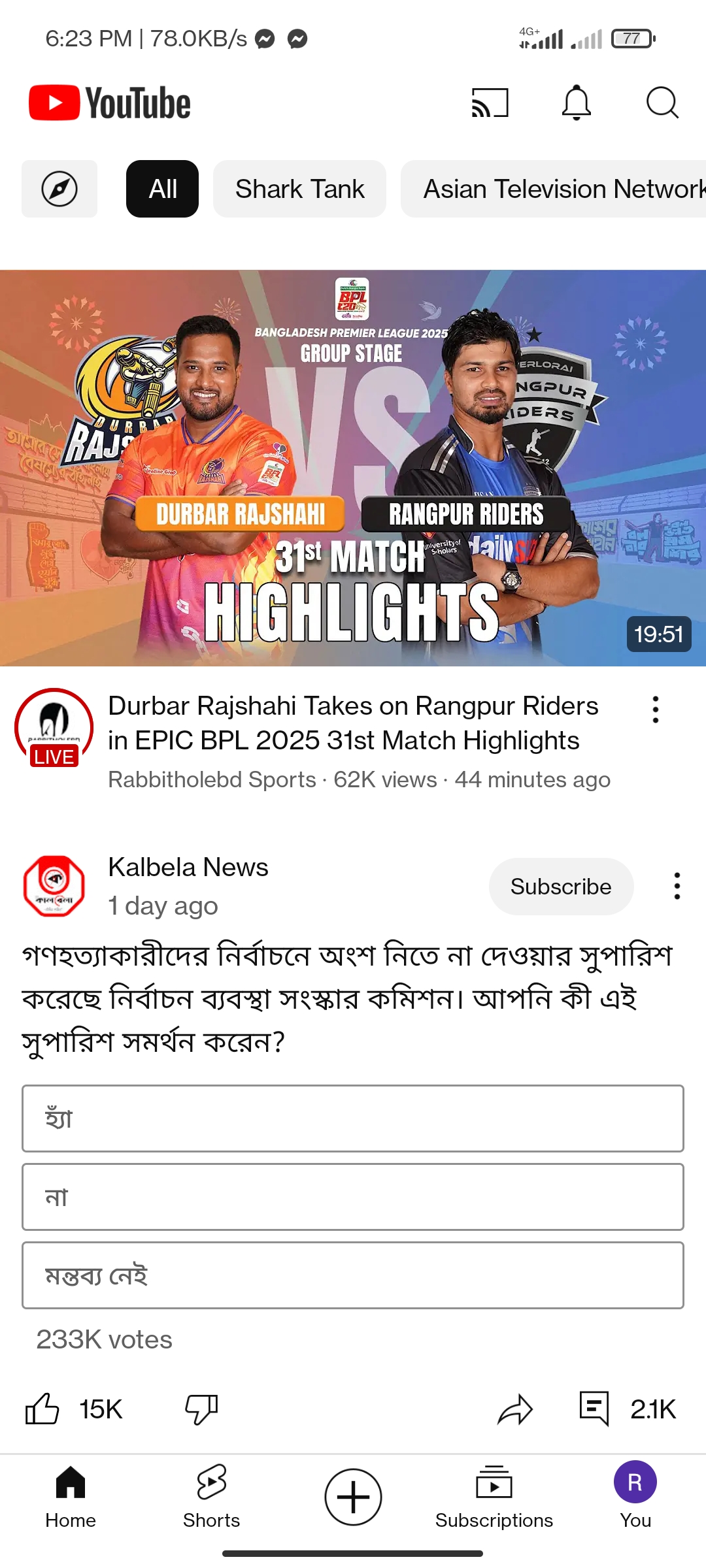Play the Durbar Rajshahi vs Rangpur Riders highlights

coord(353,468)
